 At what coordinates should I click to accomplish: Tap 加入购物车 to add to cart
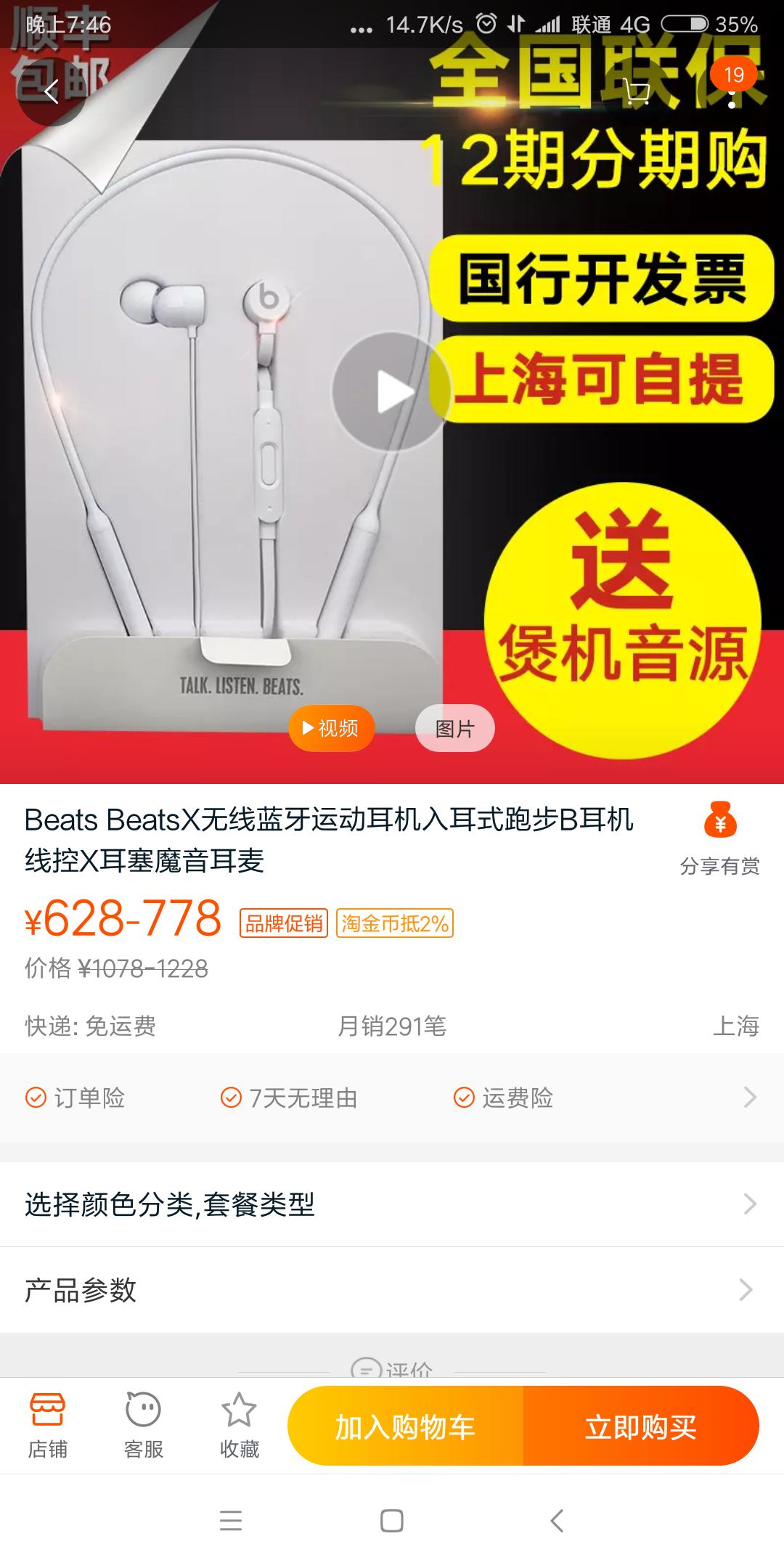pyautogui.click(x=404, y=1424)
